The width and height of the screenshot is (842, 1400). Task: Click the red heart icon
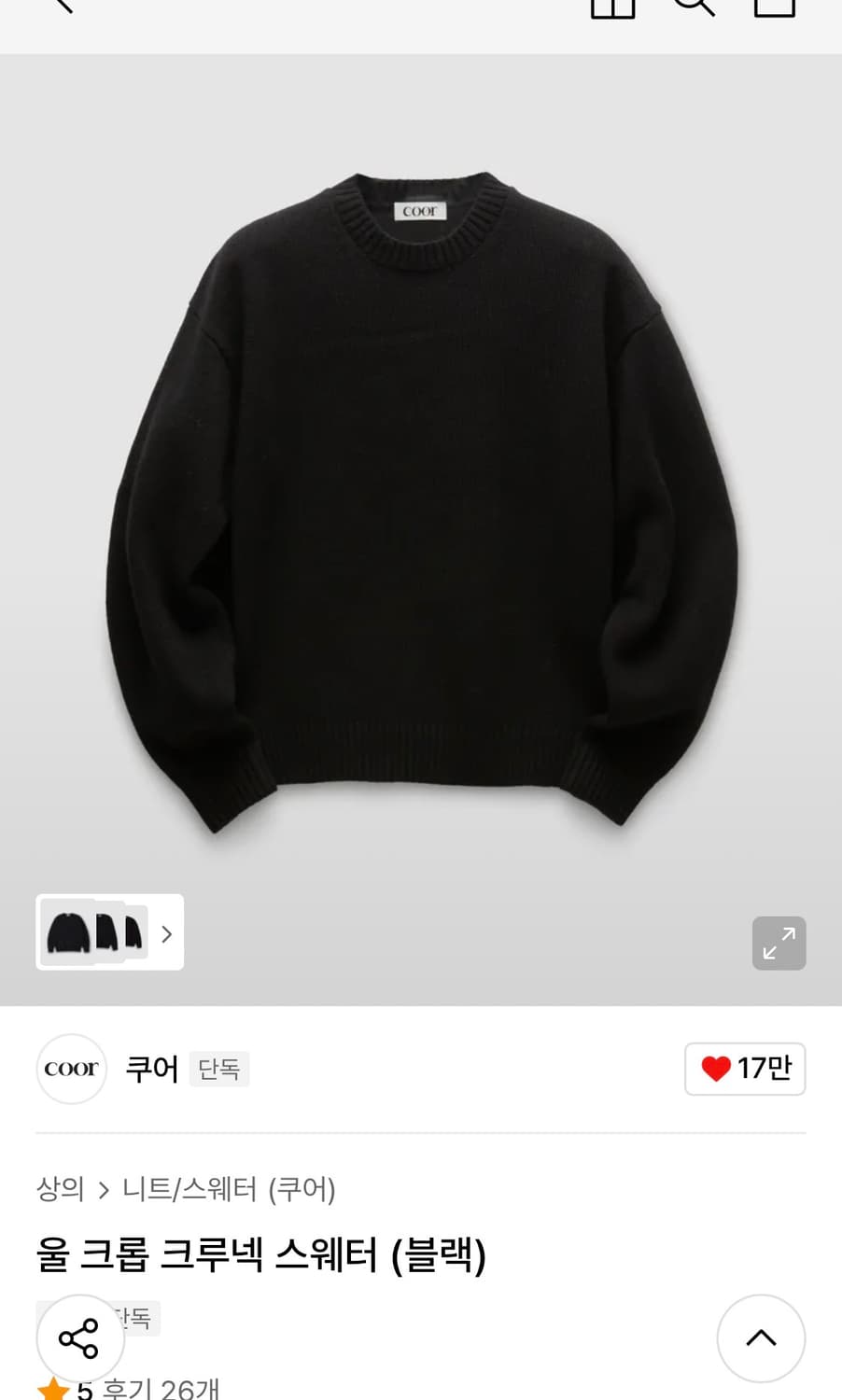(716, 1069)
